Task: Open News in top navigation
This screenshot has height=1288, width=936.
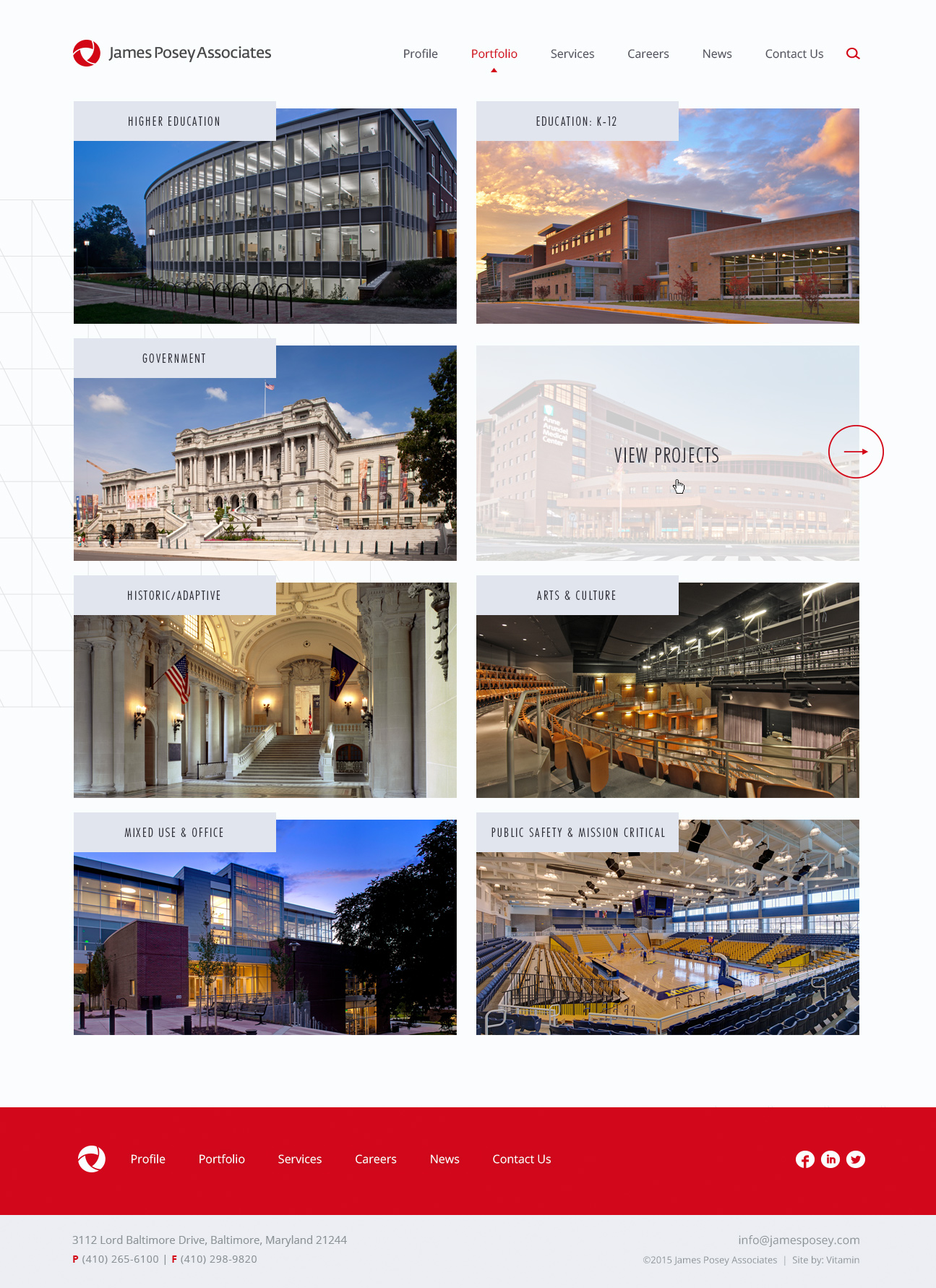Action: (x=716, y=53)
